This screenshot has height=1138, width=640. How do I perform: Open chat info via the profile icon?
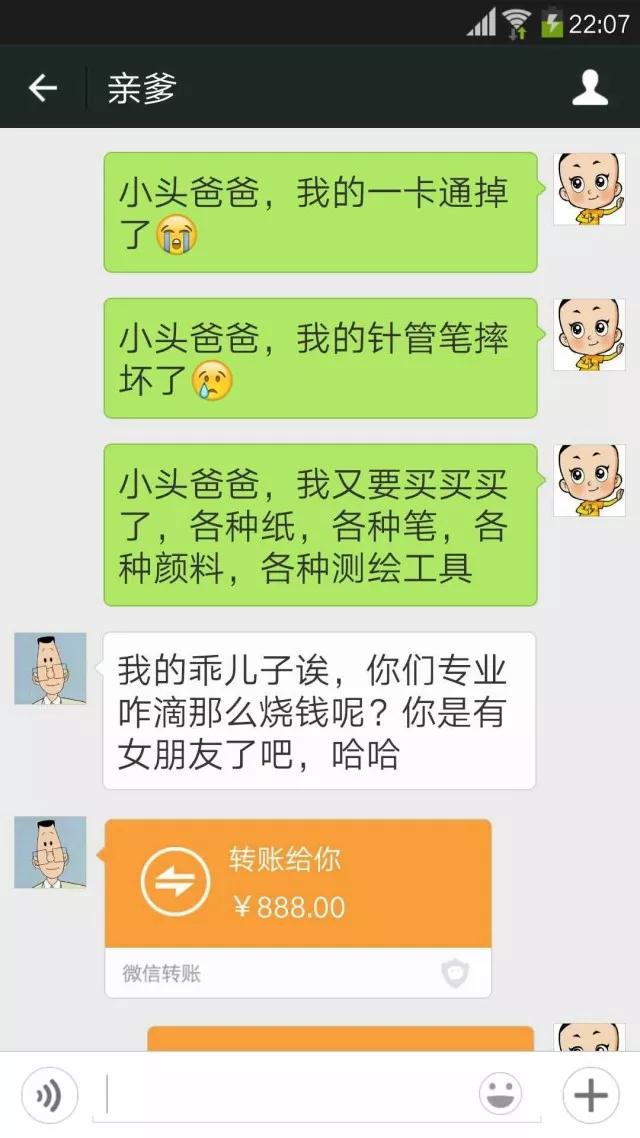click(x=590, y=88)
